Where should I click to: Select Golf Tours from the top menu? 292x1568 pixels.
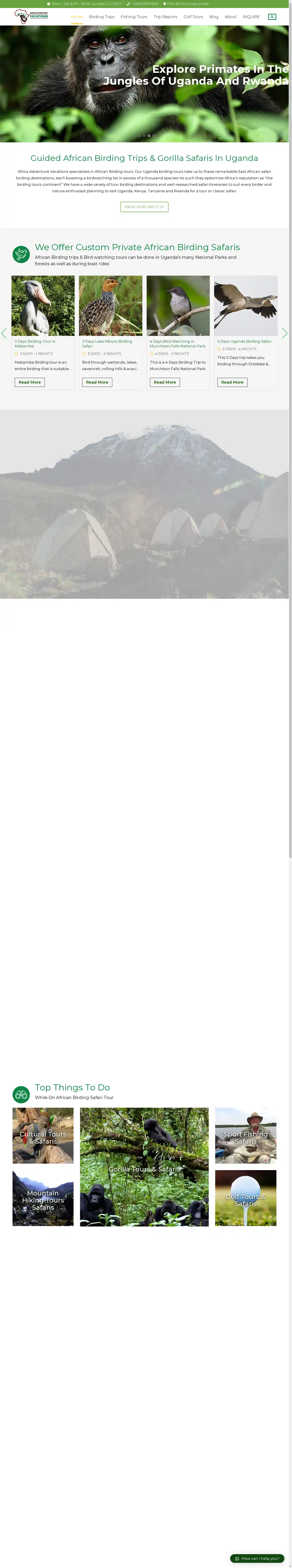[193, 17]
